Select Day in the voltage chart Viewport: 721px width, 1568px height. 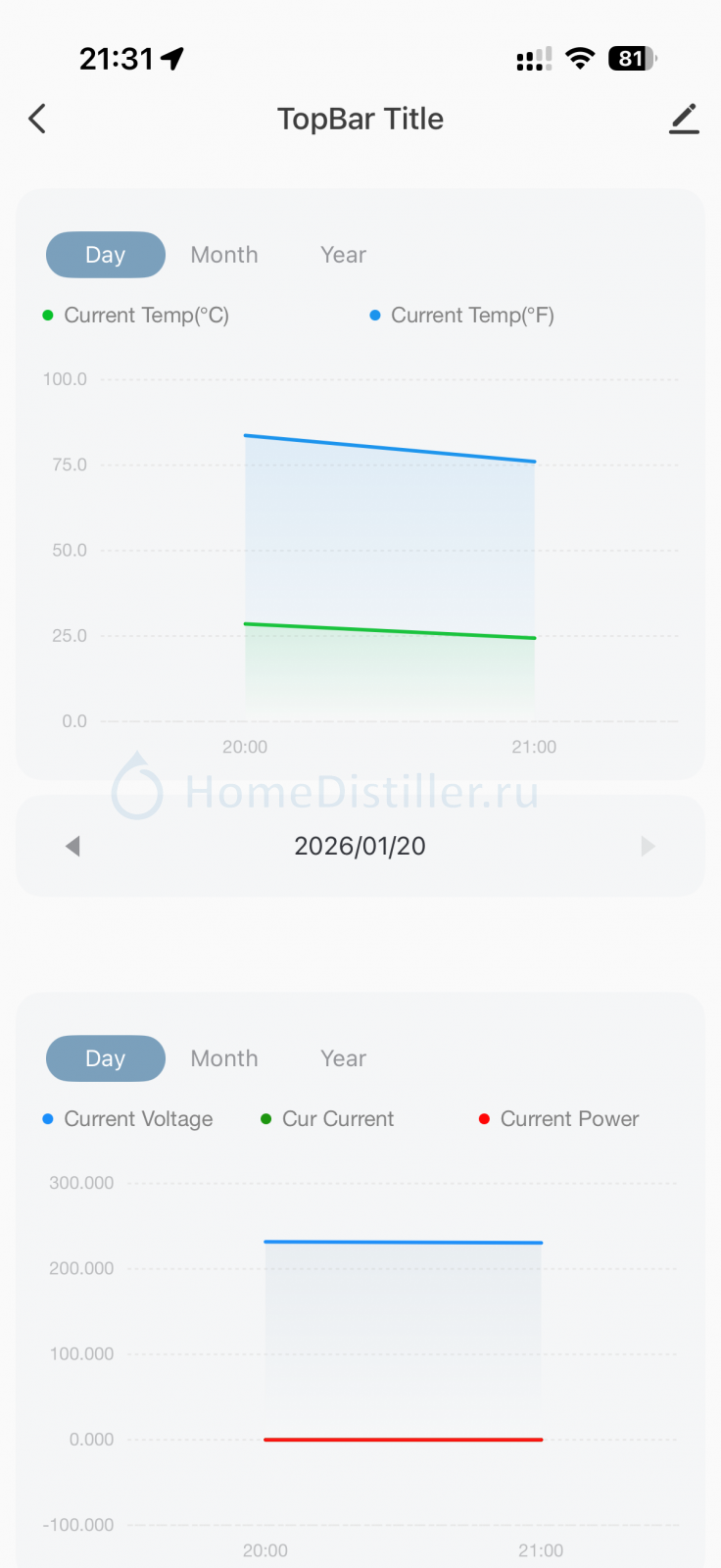106,1058
